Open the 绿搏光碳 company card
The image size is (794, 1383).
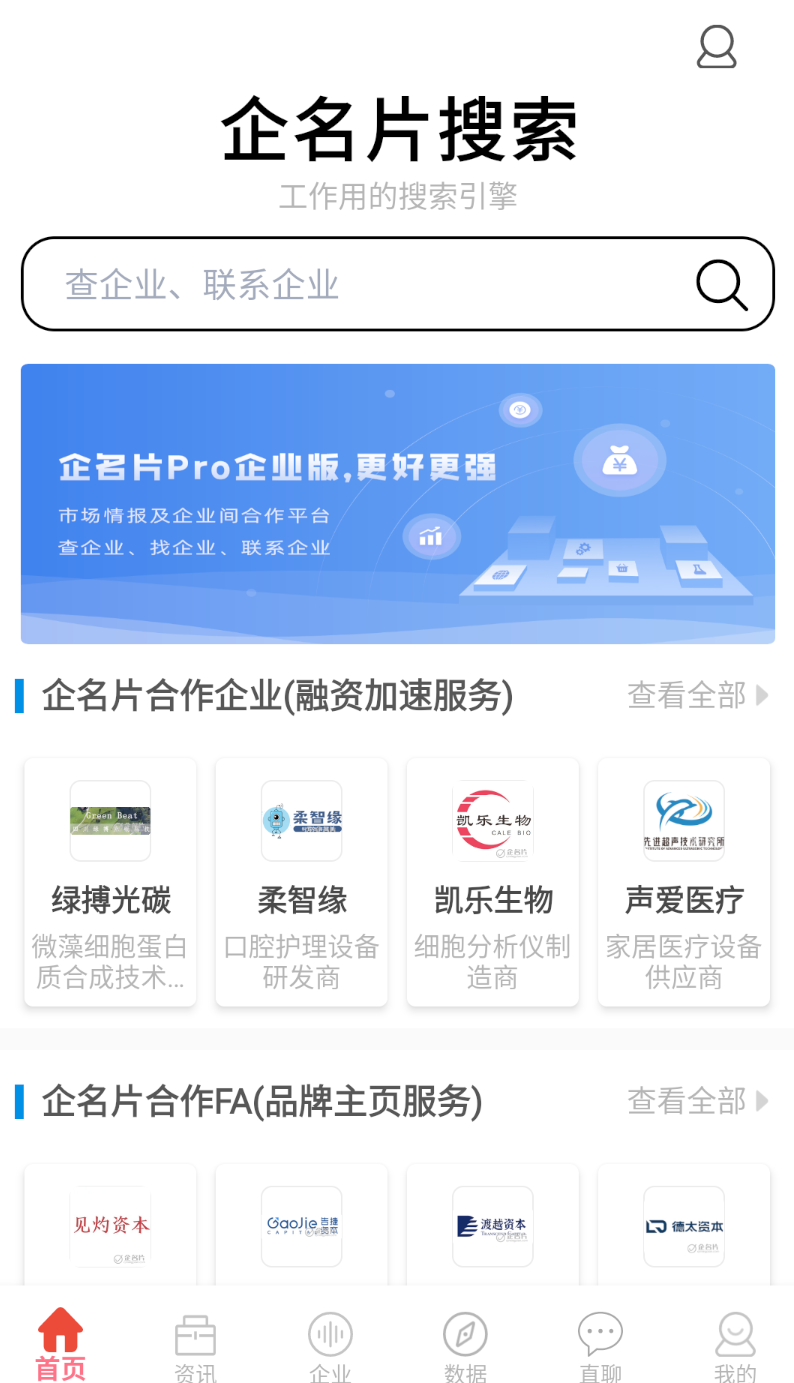[110, 882]
